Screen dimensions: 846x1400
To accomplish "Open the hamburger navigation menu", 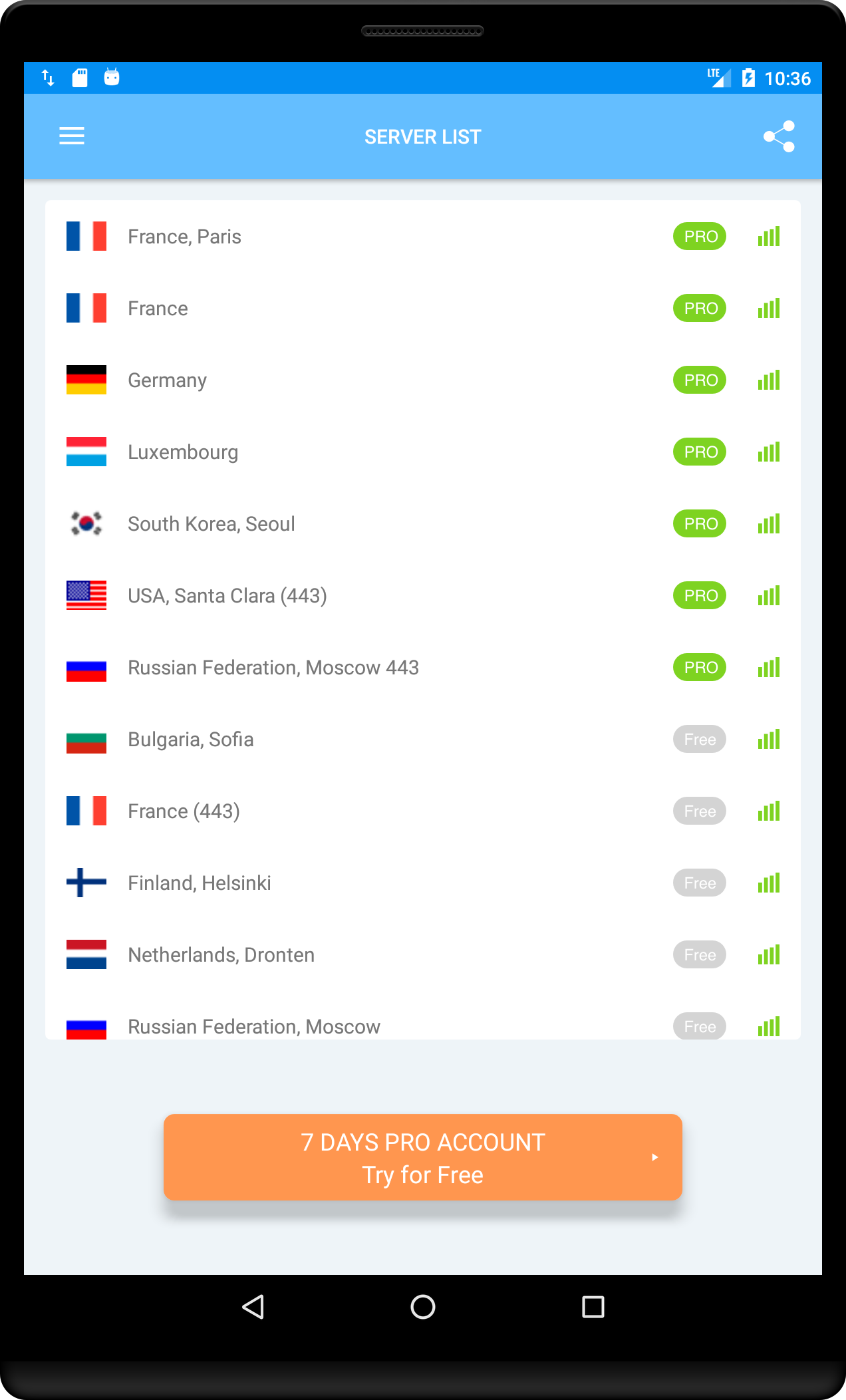I will tap(72, 136).
